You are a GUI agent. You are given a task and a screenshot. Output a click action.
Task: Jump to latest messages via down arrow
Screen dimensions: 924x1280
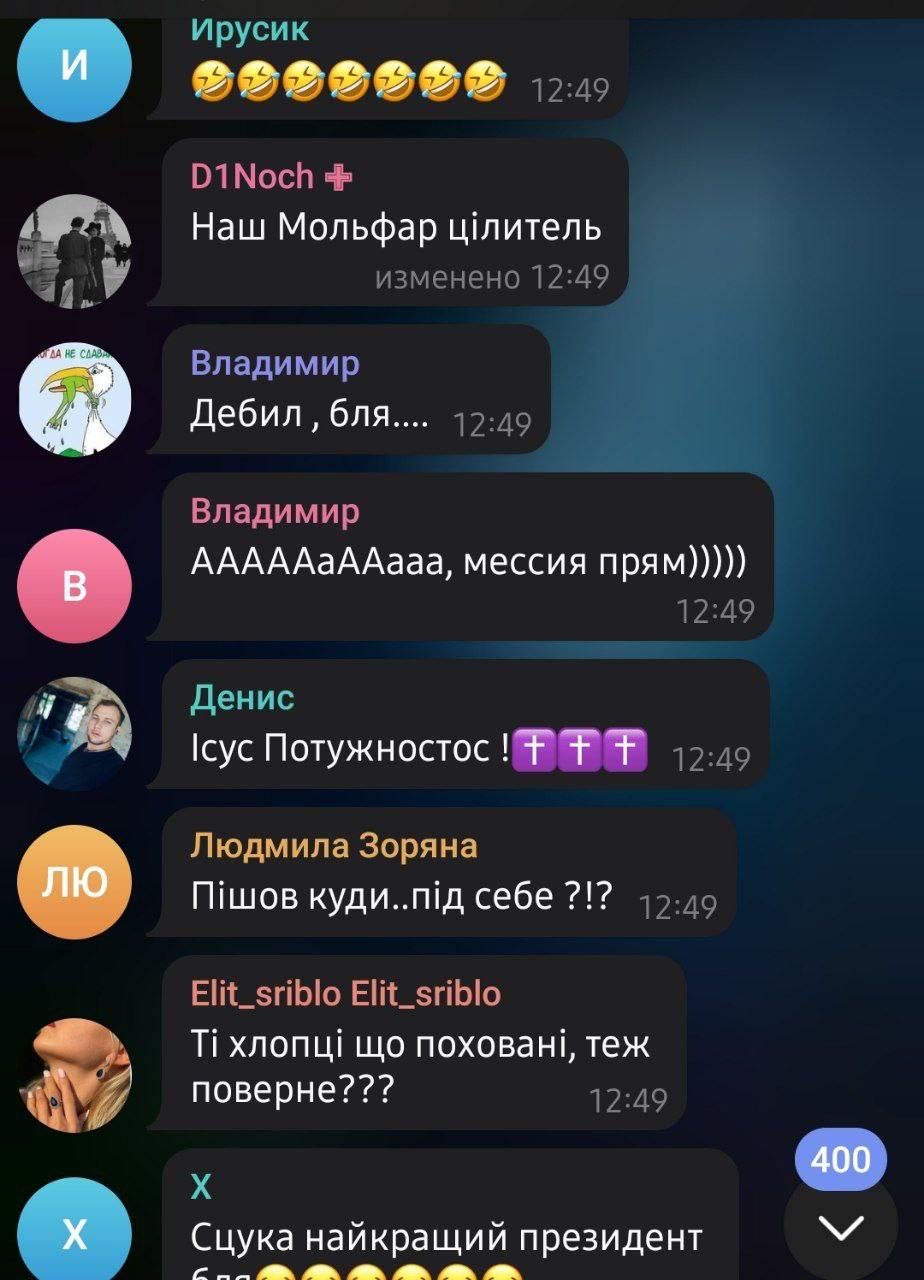841,1227
